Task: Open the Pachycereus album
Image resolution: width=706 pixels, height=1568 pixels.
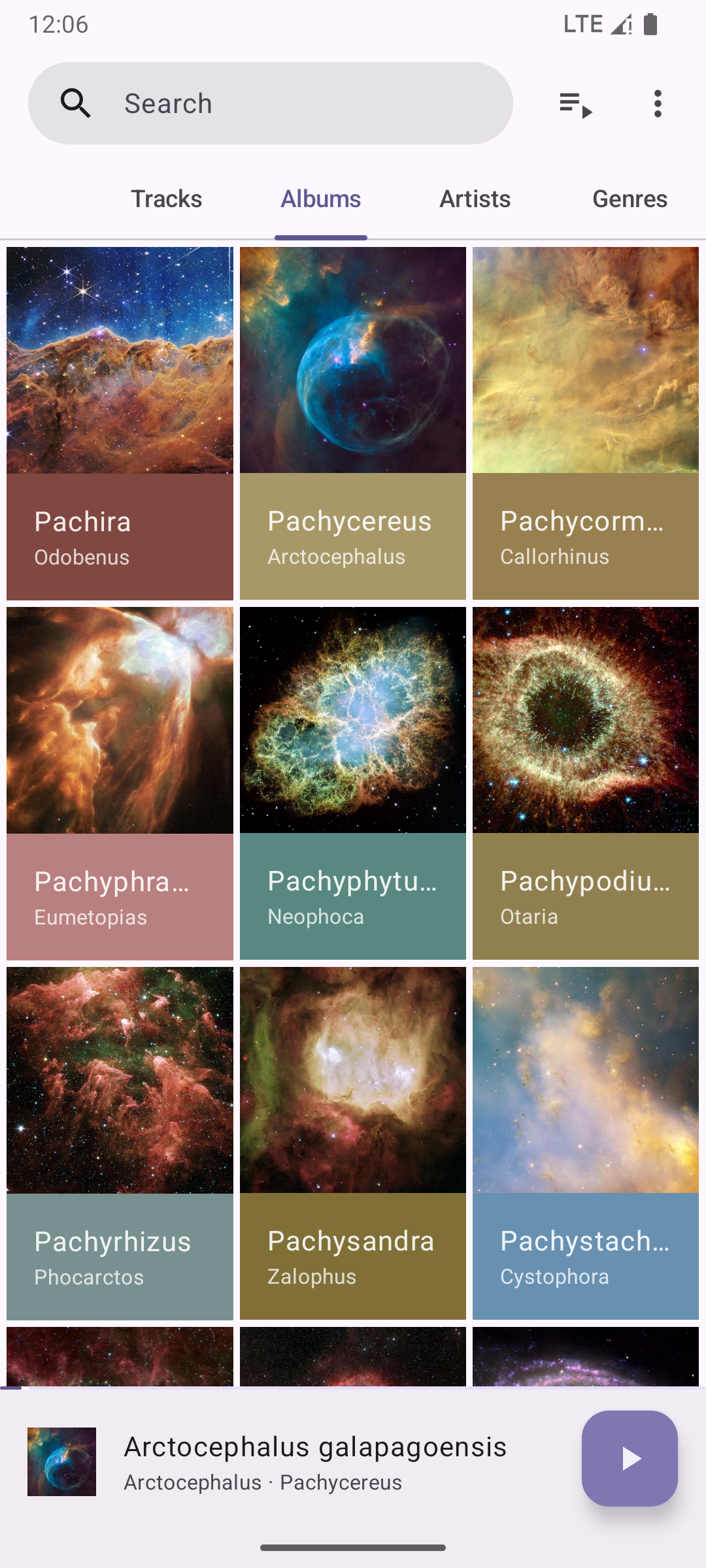Action: 352,423
